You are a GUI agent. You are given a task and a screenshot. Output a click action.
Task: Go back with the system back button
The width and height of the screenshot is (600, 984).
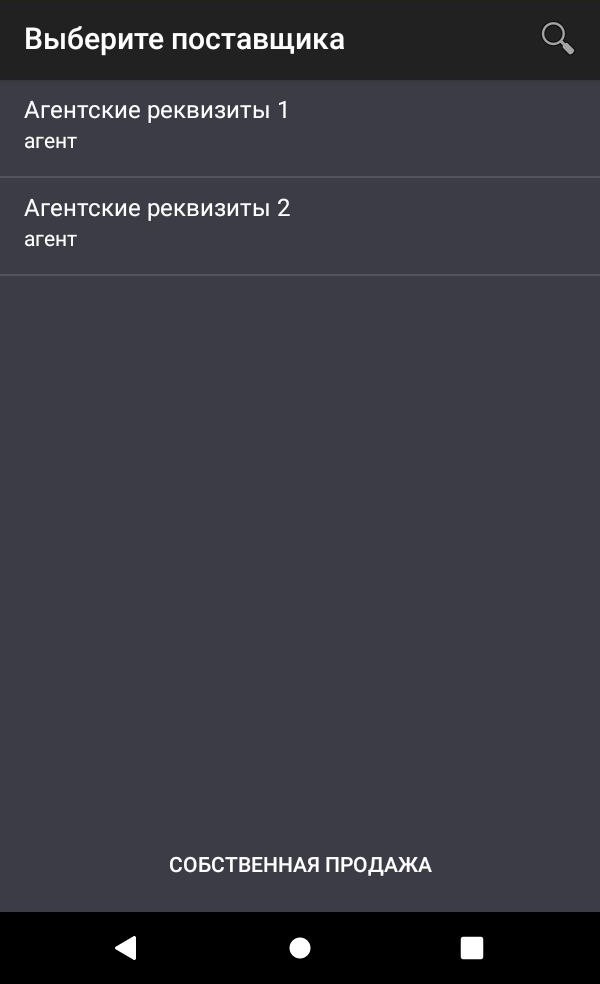pos(126,948)
